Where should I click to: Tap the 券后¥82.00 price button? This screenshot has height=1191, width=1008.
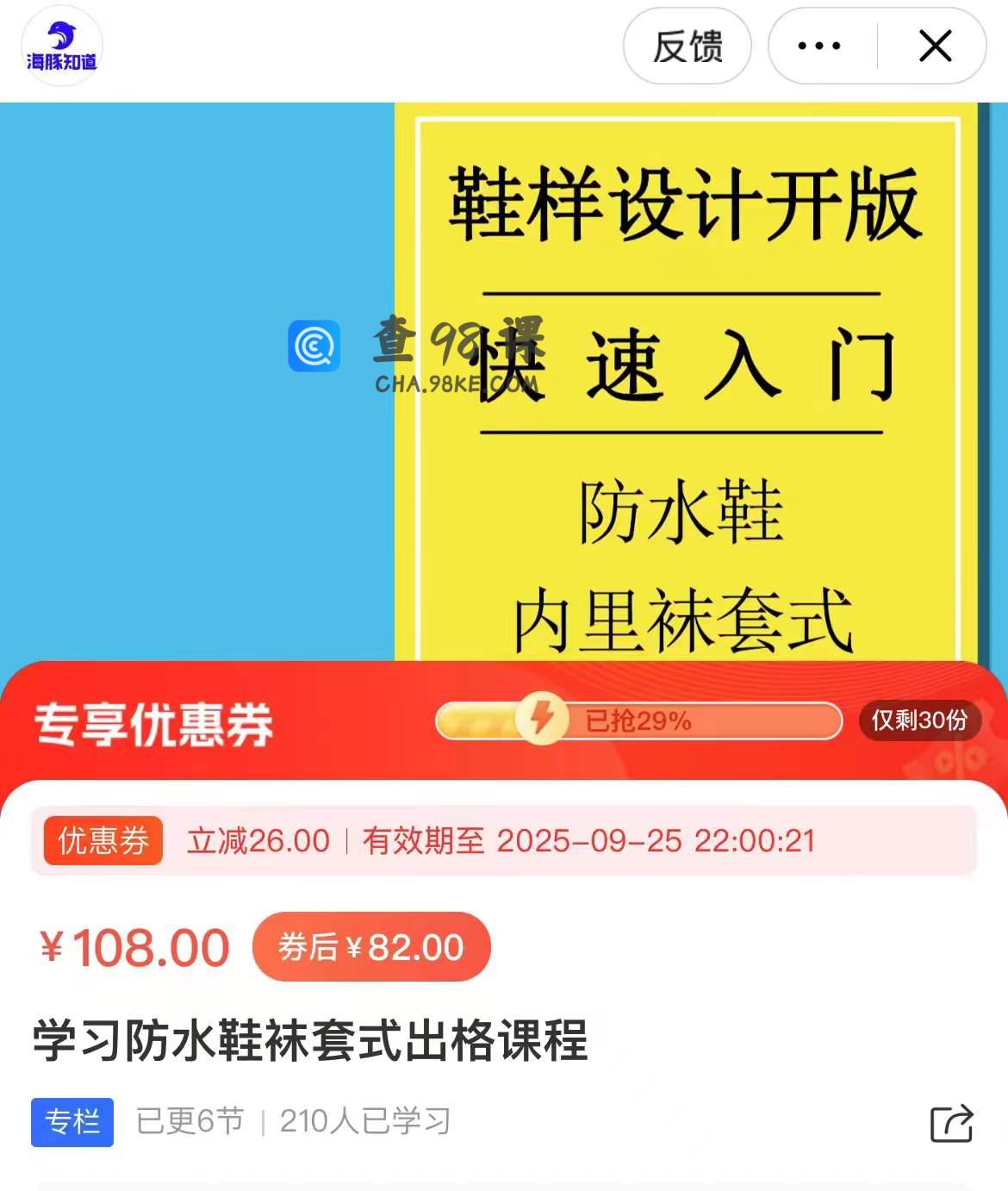371,947
